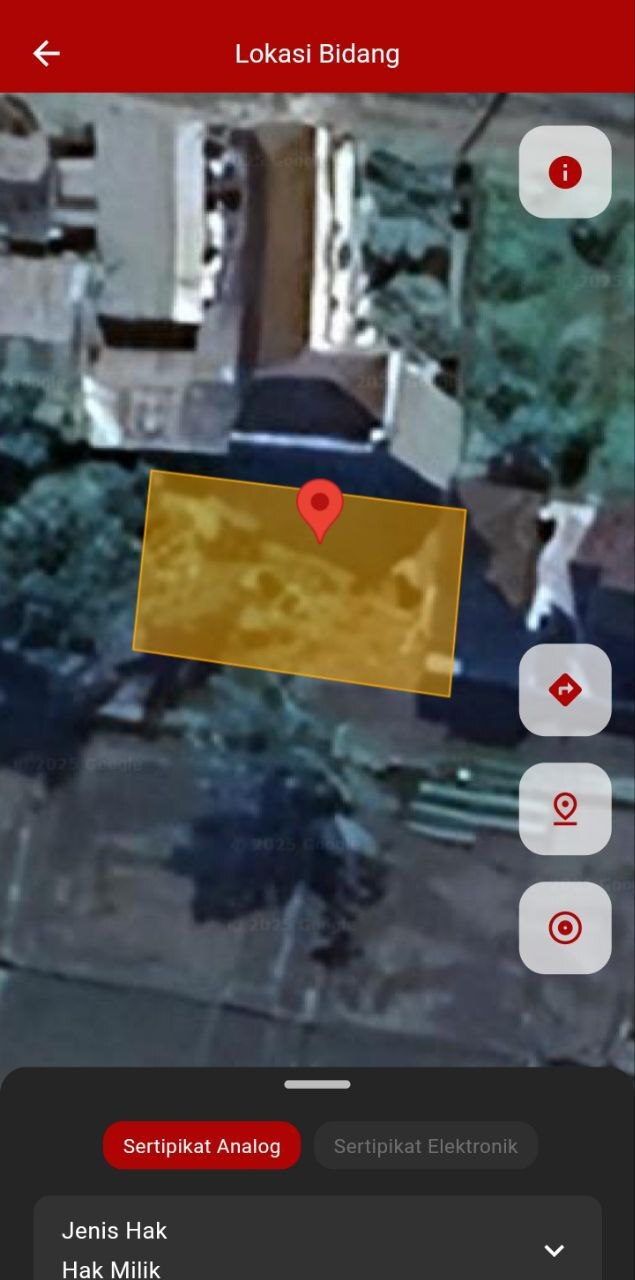The width and height of the screenshot is (635, 1280).
Task: Center map on my current location
Action: pos(565,928)
